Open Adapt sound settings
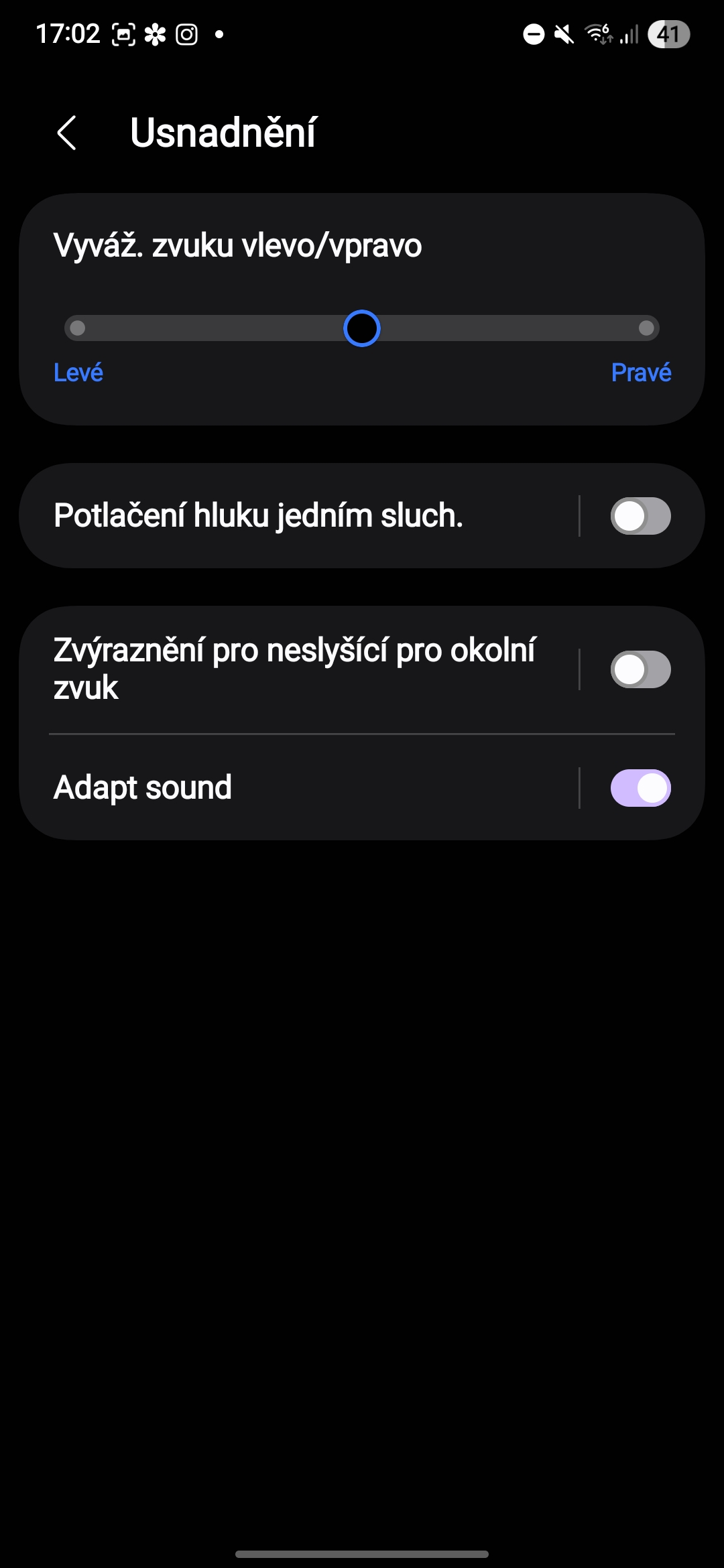 [295, 788]
